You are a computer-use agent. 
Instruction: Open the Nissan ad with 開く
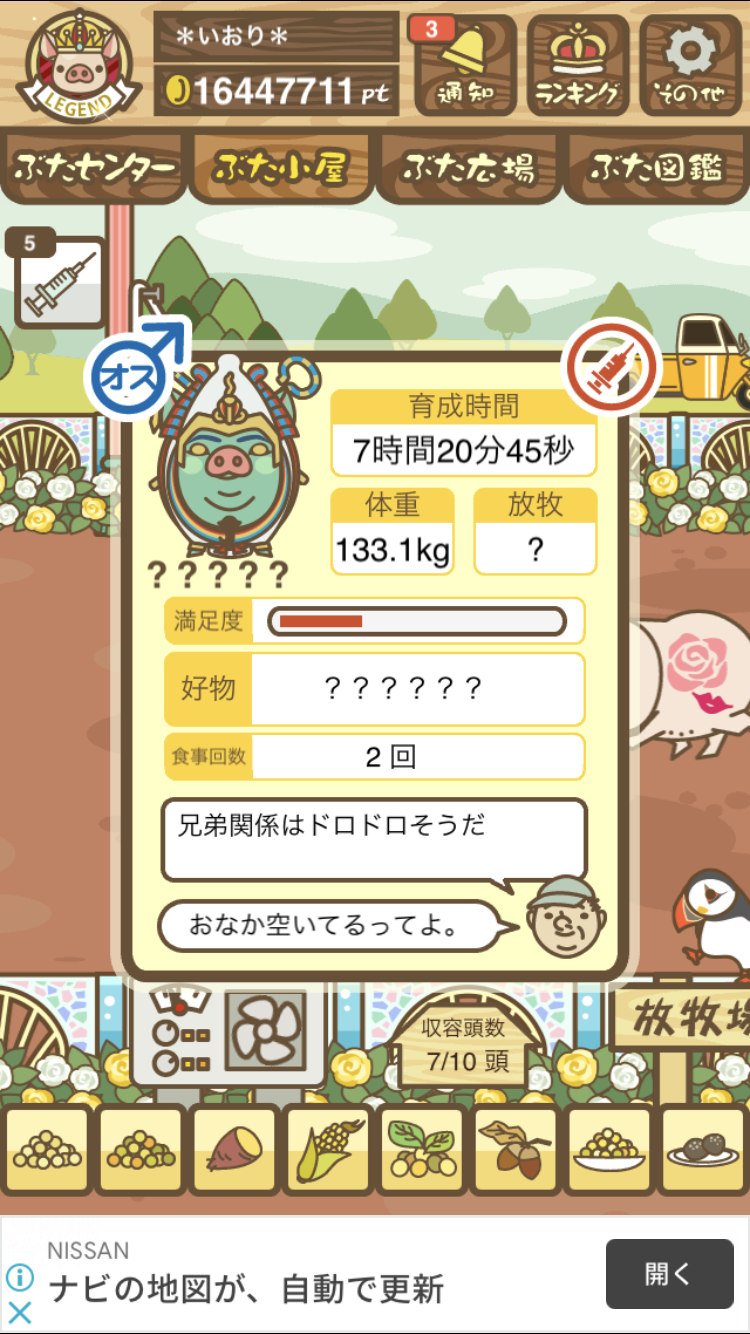[669, 1274]
